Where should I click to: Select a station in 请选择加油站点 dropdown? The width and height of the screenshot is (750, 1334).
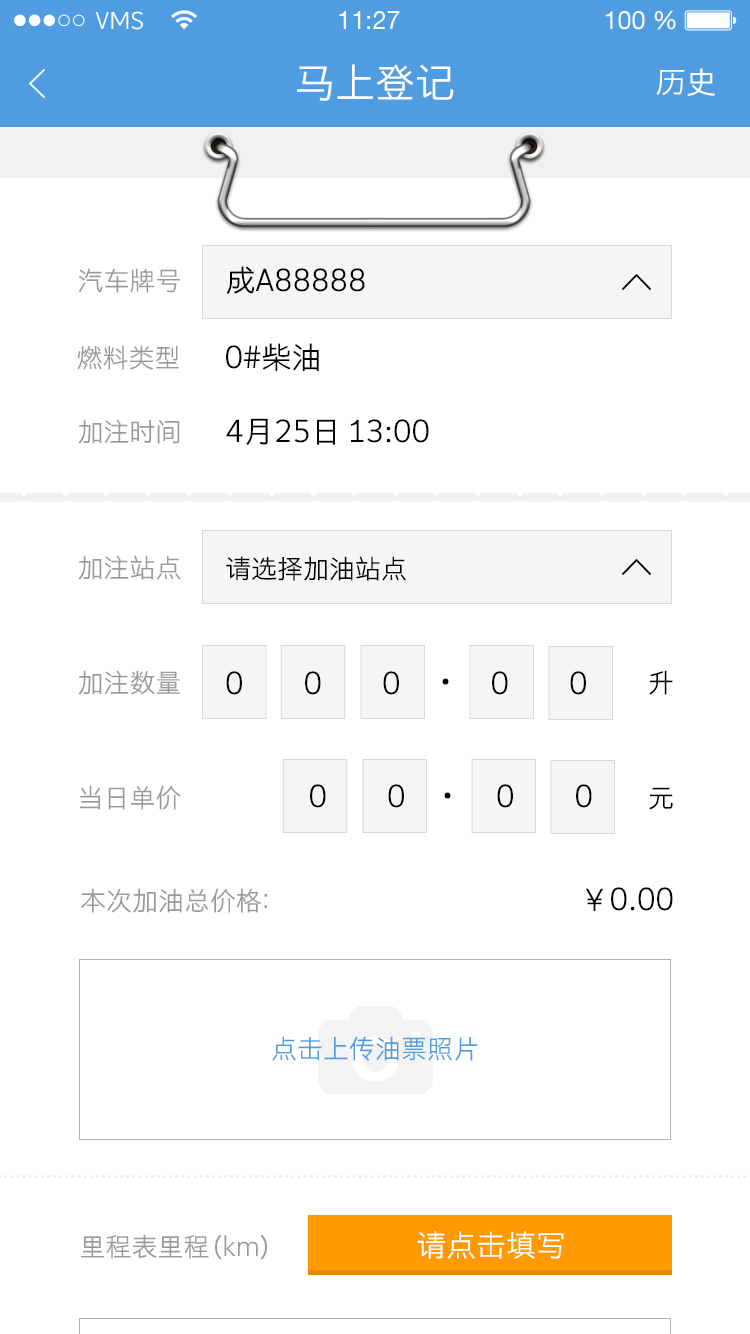pos(436,567)
